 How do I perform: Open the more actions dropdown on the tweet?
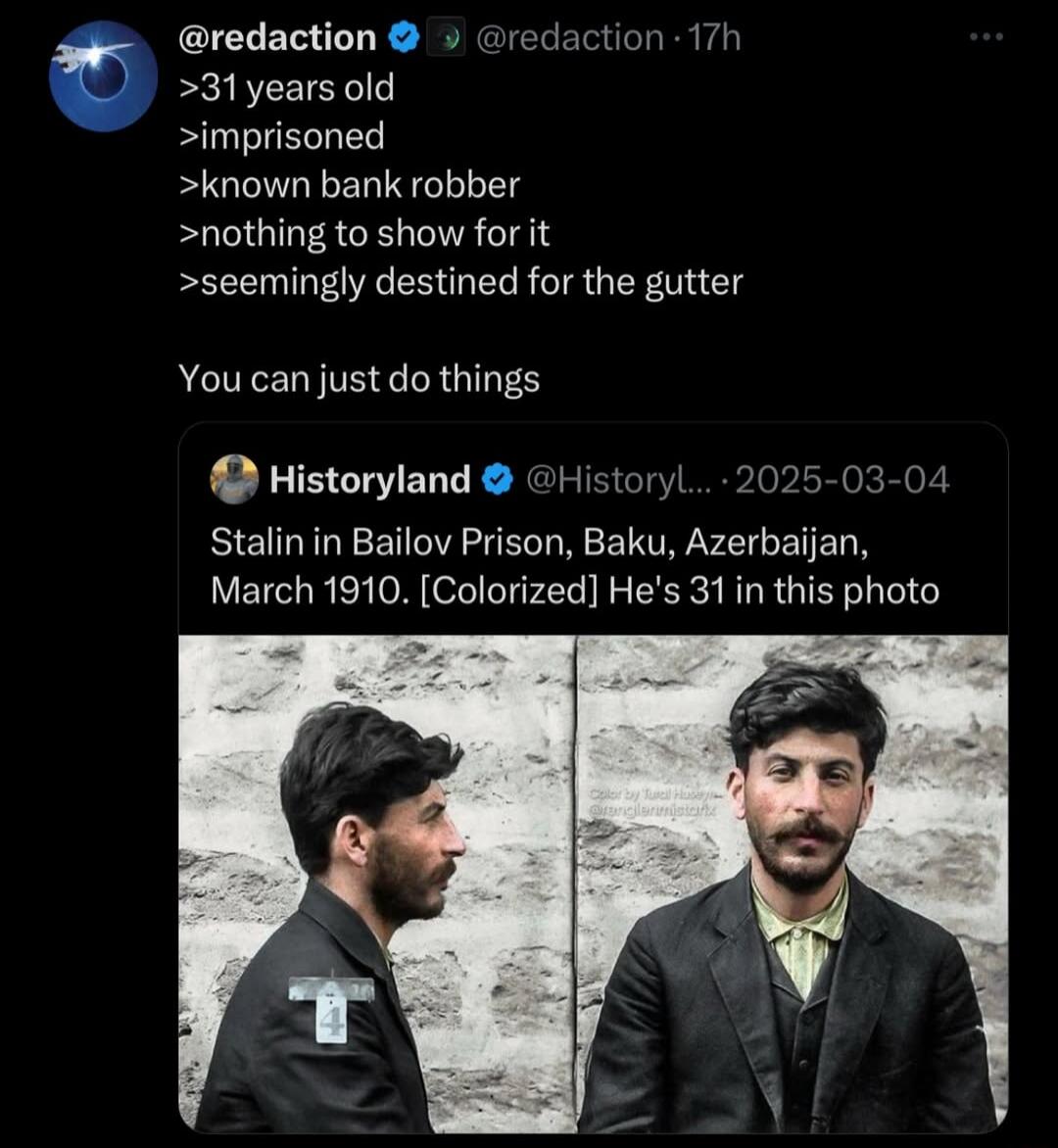coord(987,35)
